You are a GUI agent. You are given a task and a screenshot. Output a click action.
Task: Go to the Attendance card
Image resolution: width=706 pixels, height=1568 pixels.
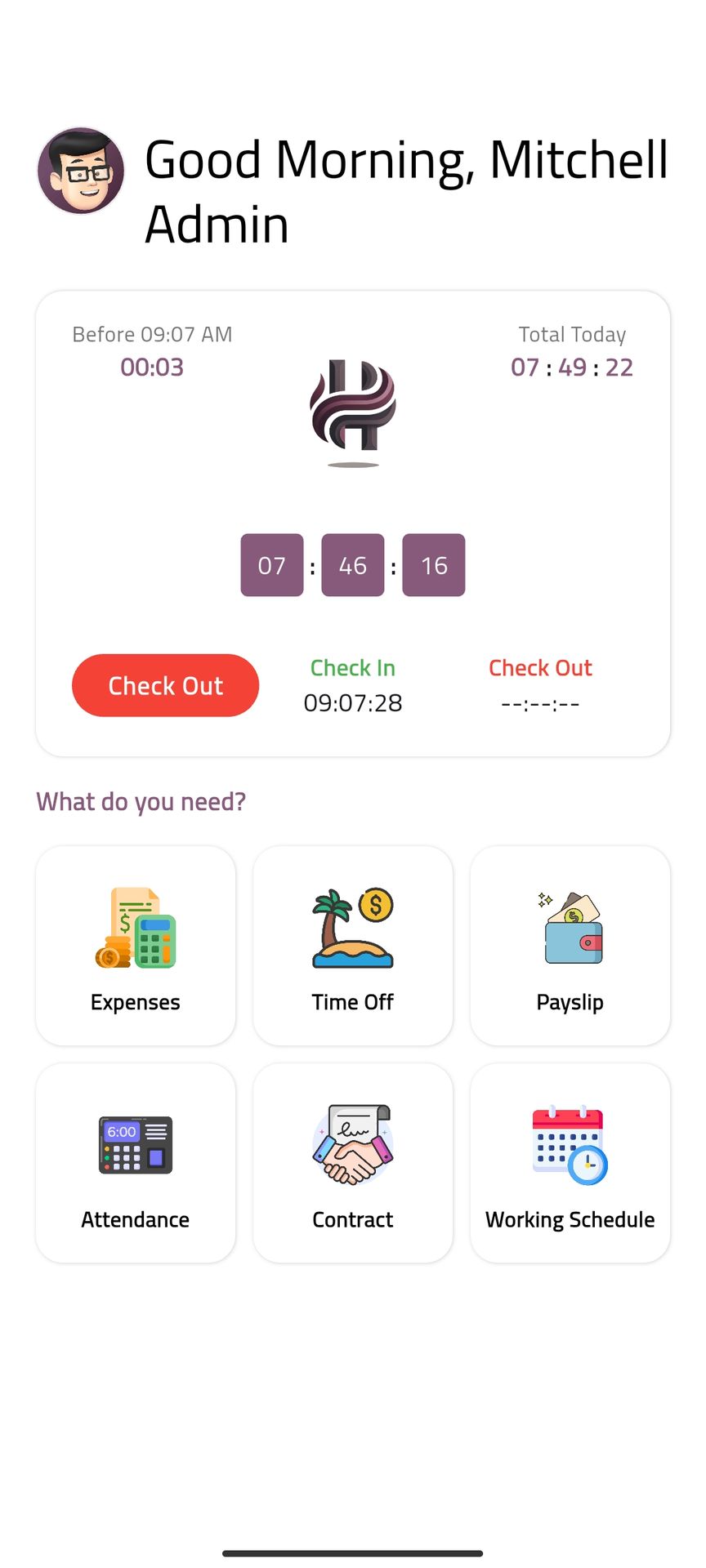136,1163
